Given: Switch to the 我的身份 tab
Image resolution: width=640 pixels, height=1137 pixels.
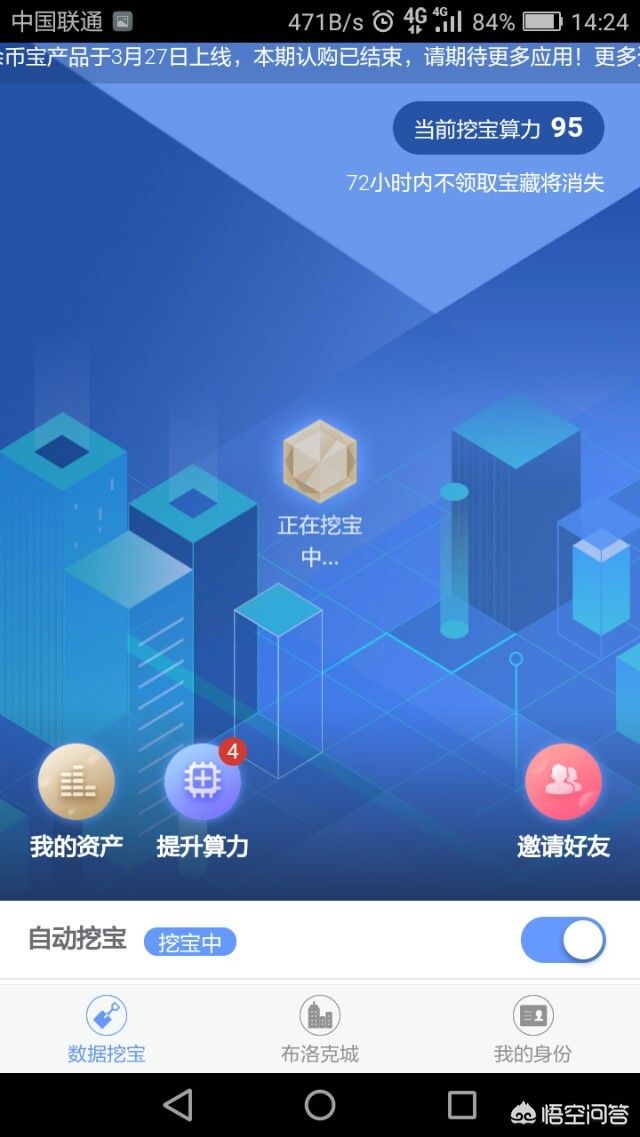Looking at the screenshot, I should point(533,1029).
